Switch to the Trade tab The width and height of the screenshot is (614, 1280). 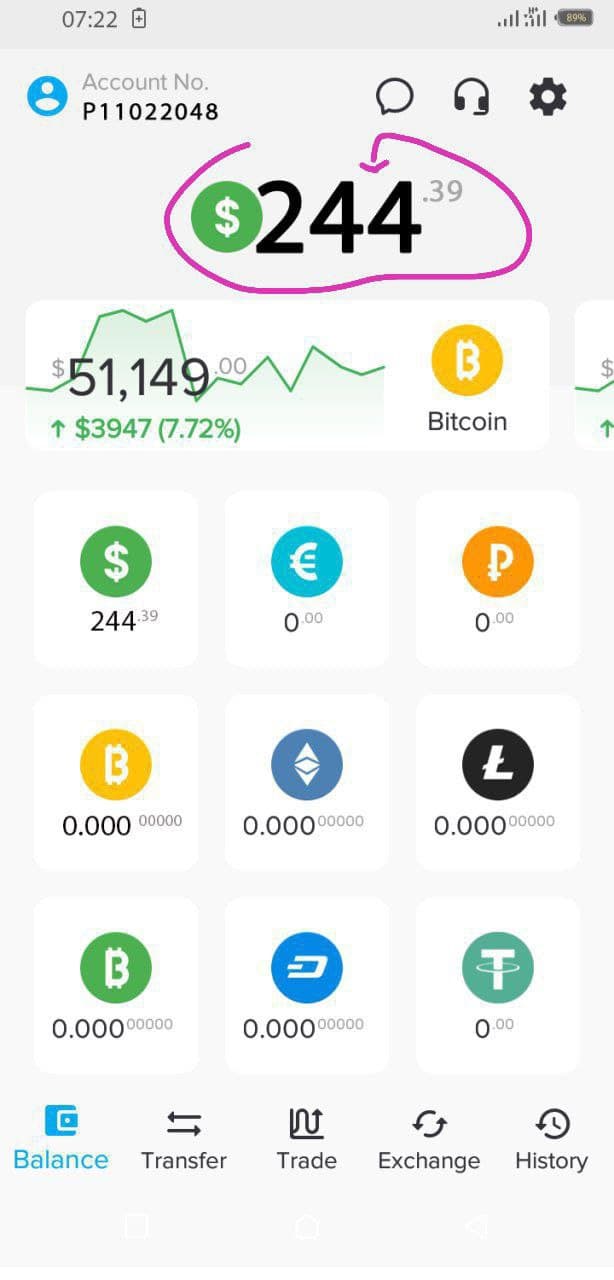click(x=306, y=1140)
